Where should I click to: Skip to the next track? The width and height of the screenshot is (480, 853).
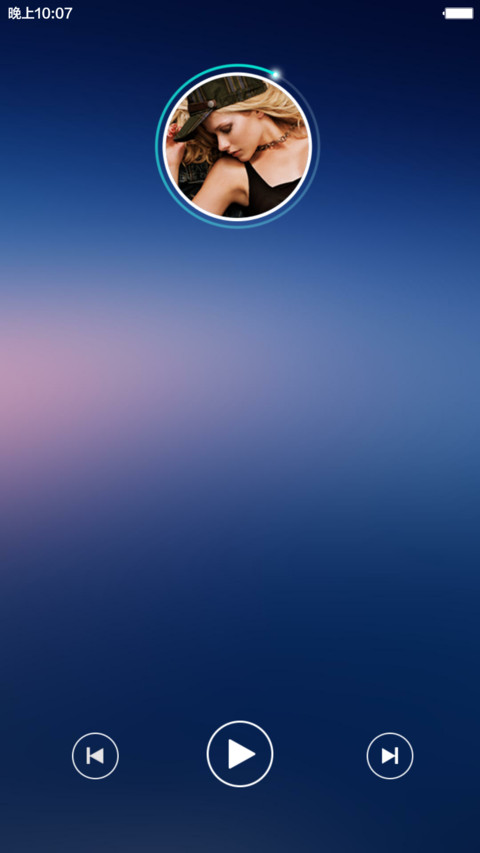tap(390, 756)
